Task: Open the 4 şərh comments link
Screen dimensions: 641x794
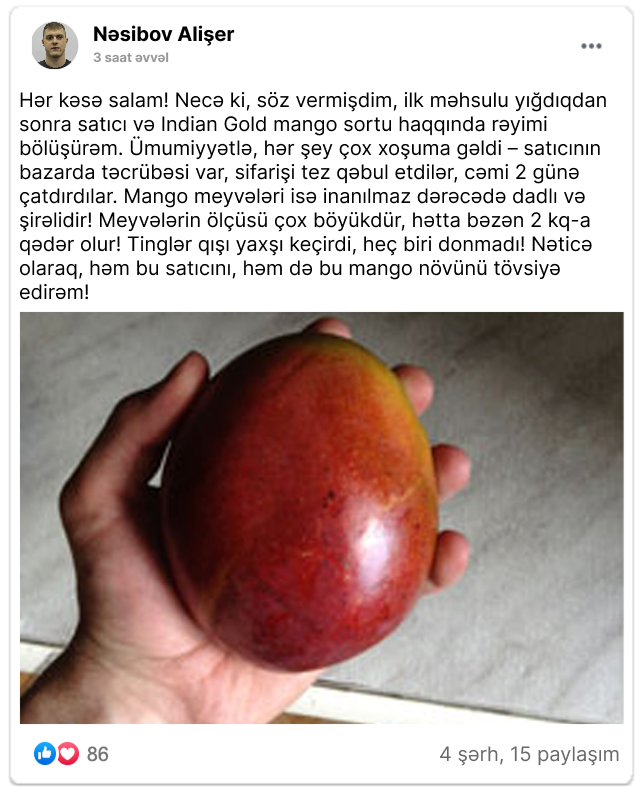Action: point(469,754)
